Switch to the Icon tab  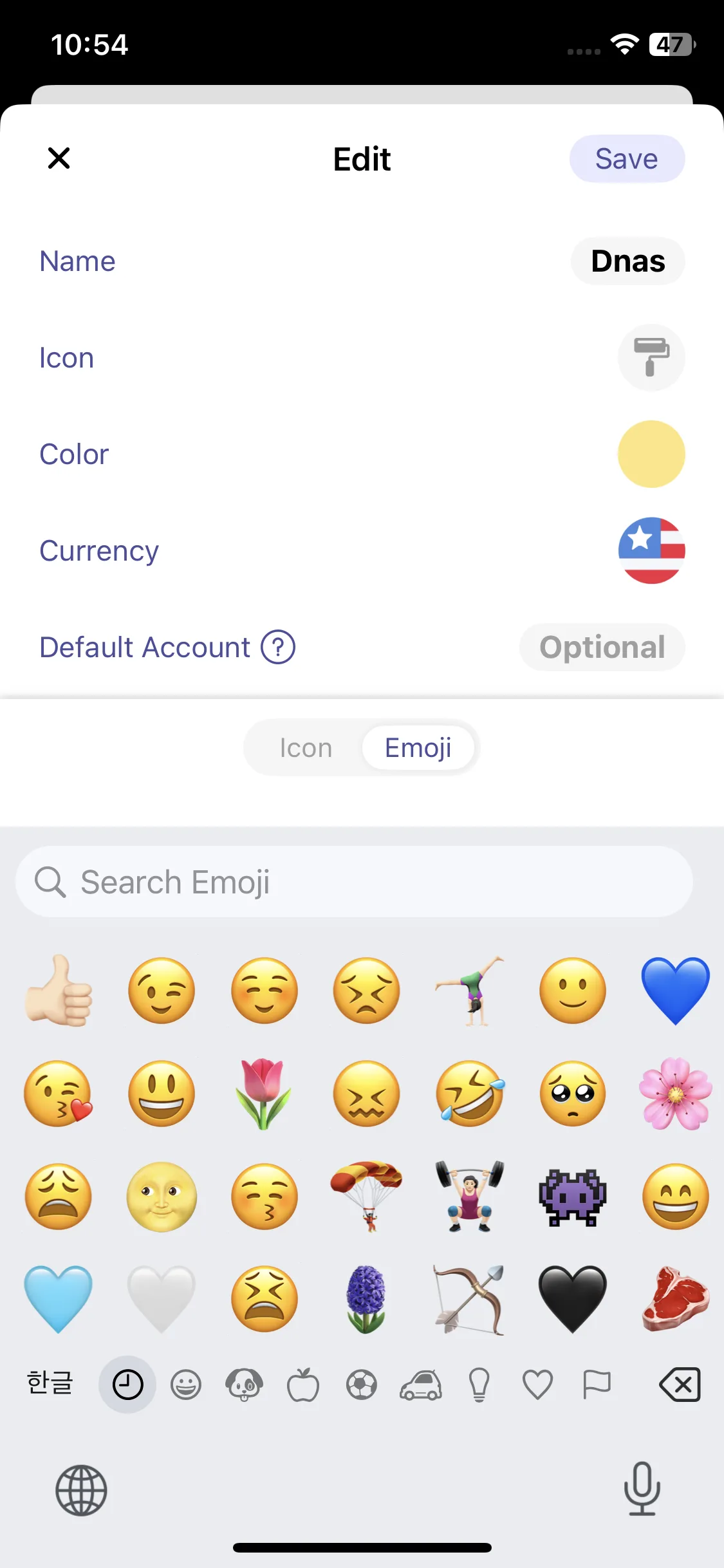pyautogui.click(x=306, y=748)
